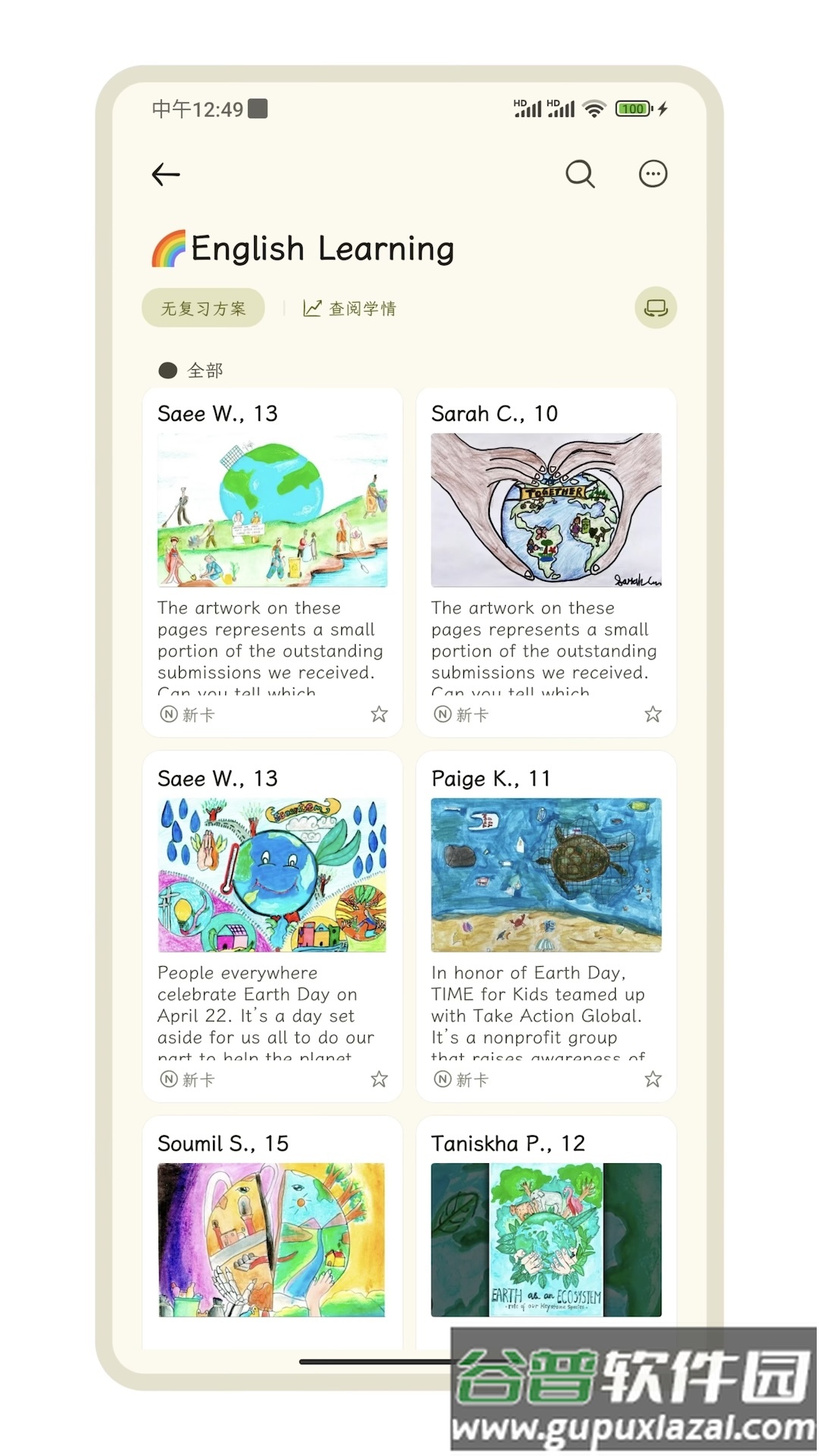Tap the round card view button
Screen dimensions: 819x1456
(x=655, y=308)
